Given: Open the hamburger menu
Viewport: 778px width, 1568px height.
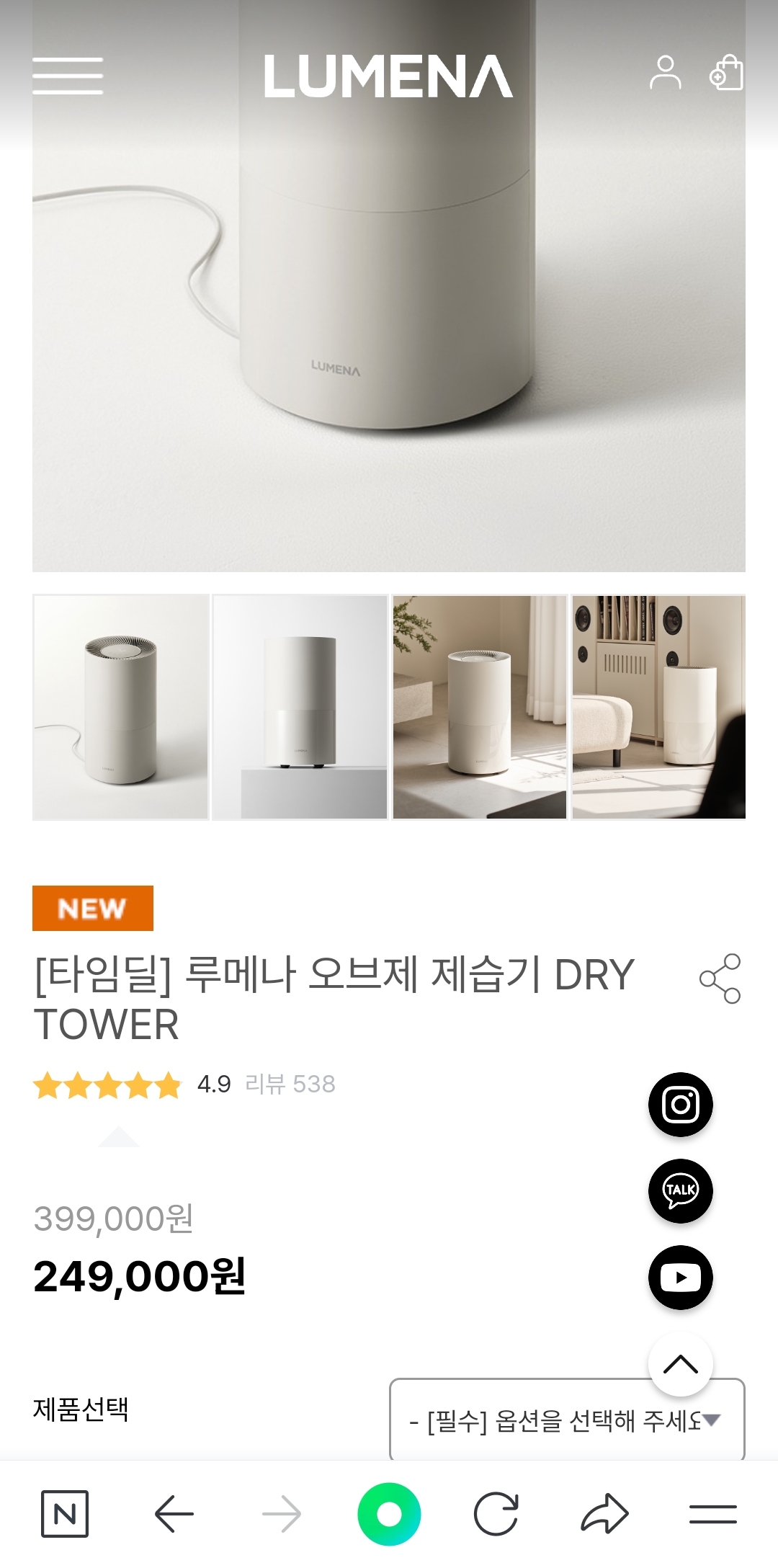Looking at the screenshot, I should [x=68, y=76].
